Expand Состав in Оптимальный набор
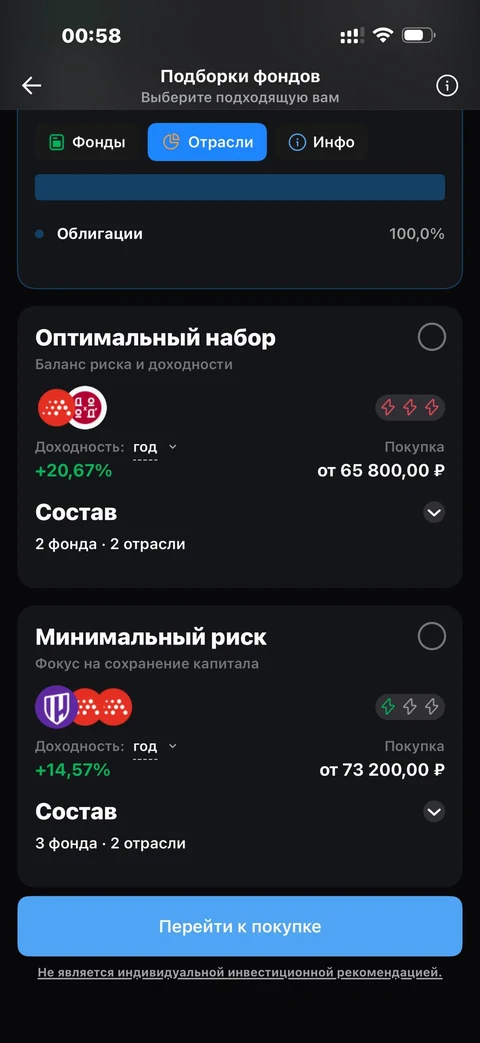The width and height of the screenshot is (480, 1043). [434, 512]
